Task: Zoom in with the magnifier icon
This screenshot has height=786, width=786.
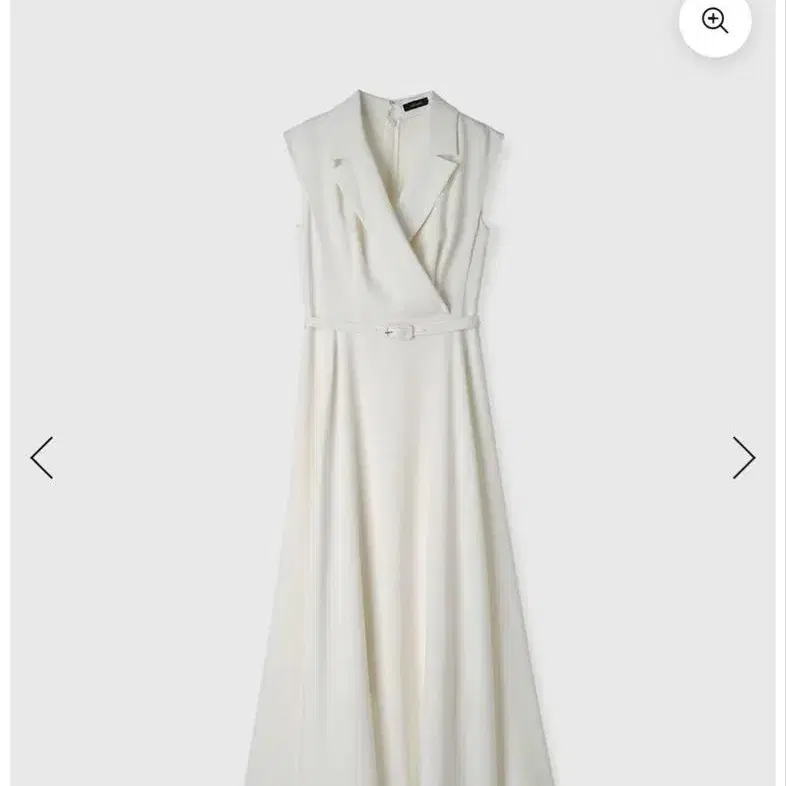Action: [715, 20]
